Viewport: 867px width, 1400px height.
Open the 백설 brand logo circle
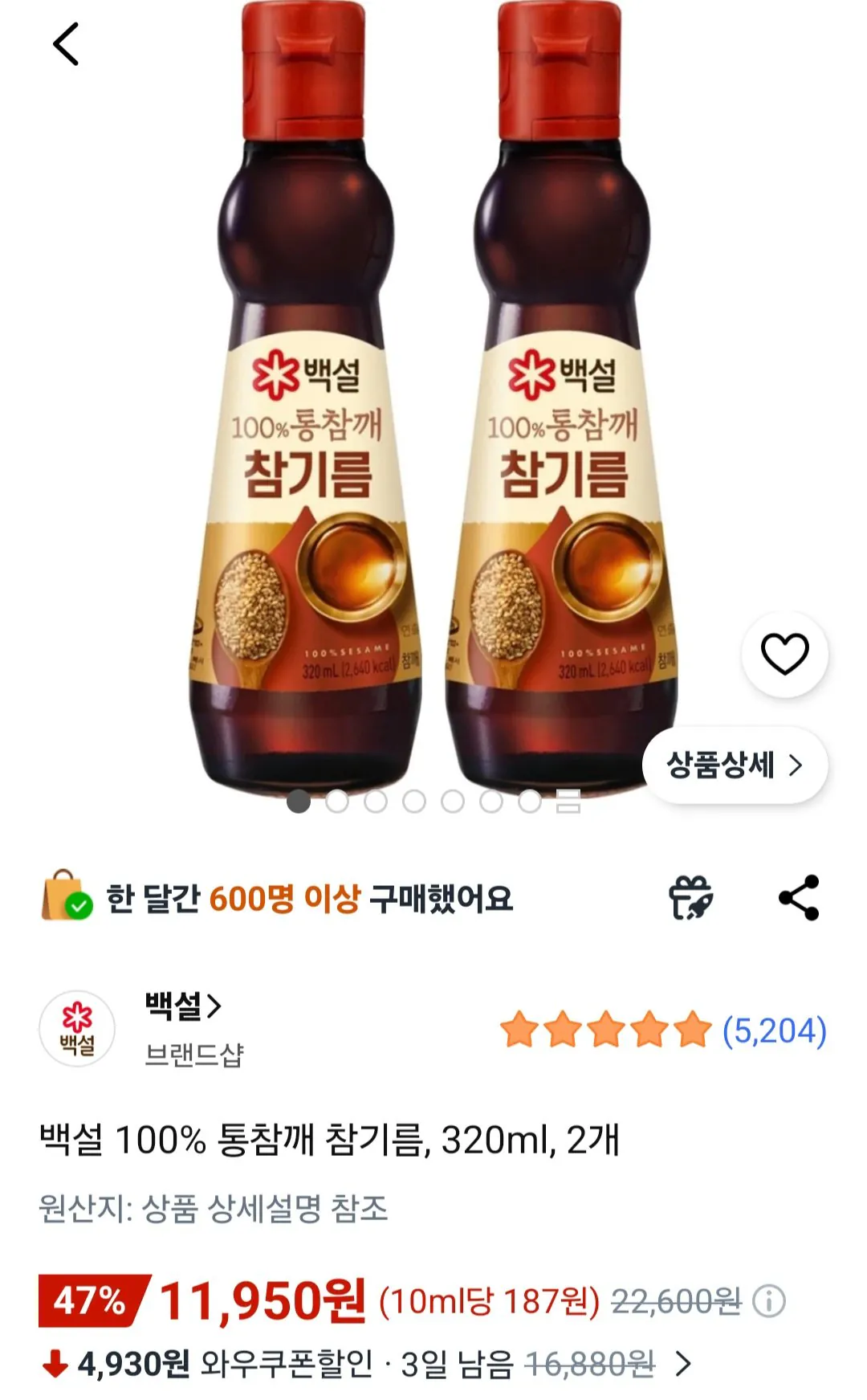tap(75, 1027)
